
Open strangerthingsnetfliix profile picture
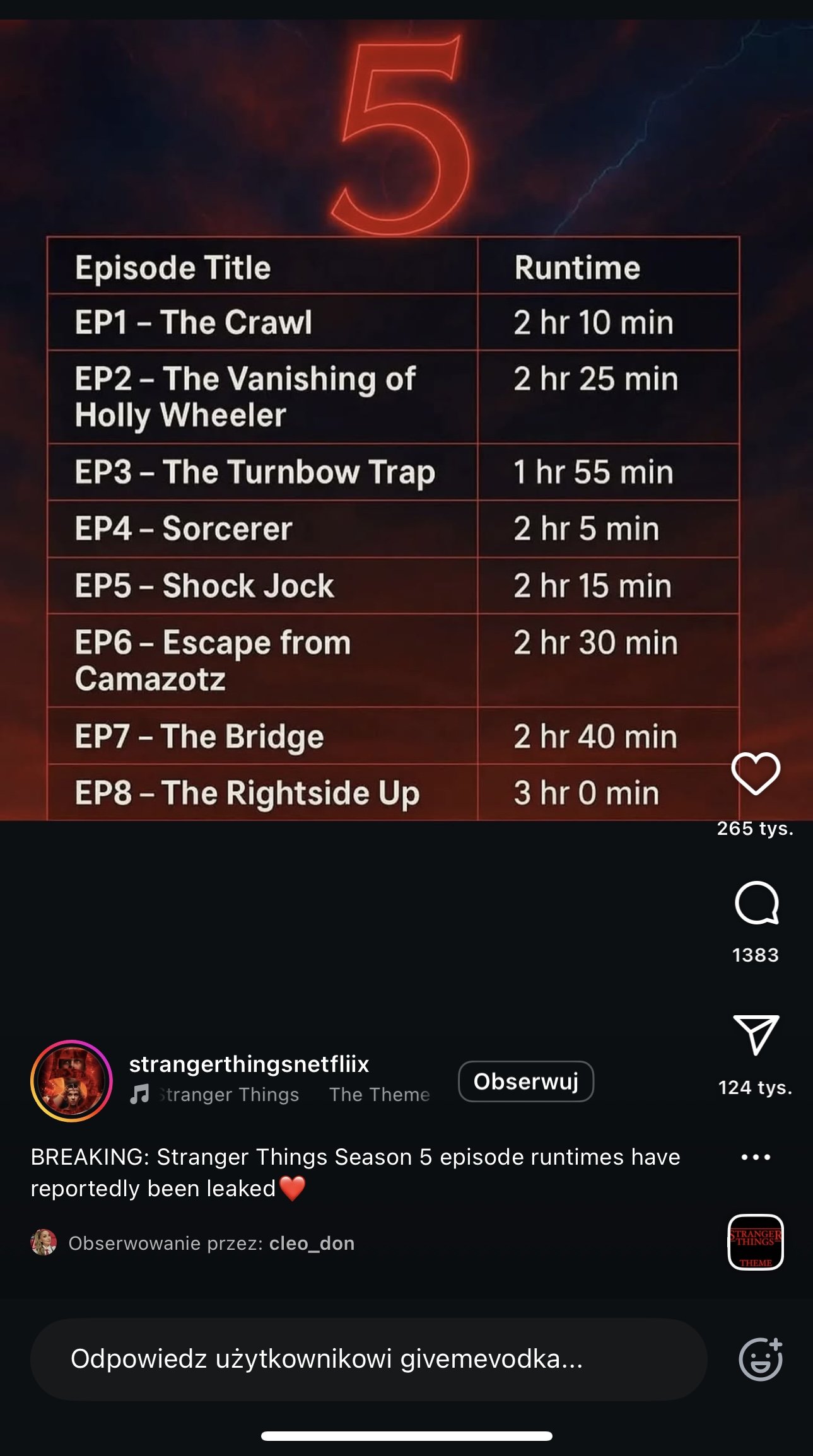pyautogui.click(x=71, y=1081)
